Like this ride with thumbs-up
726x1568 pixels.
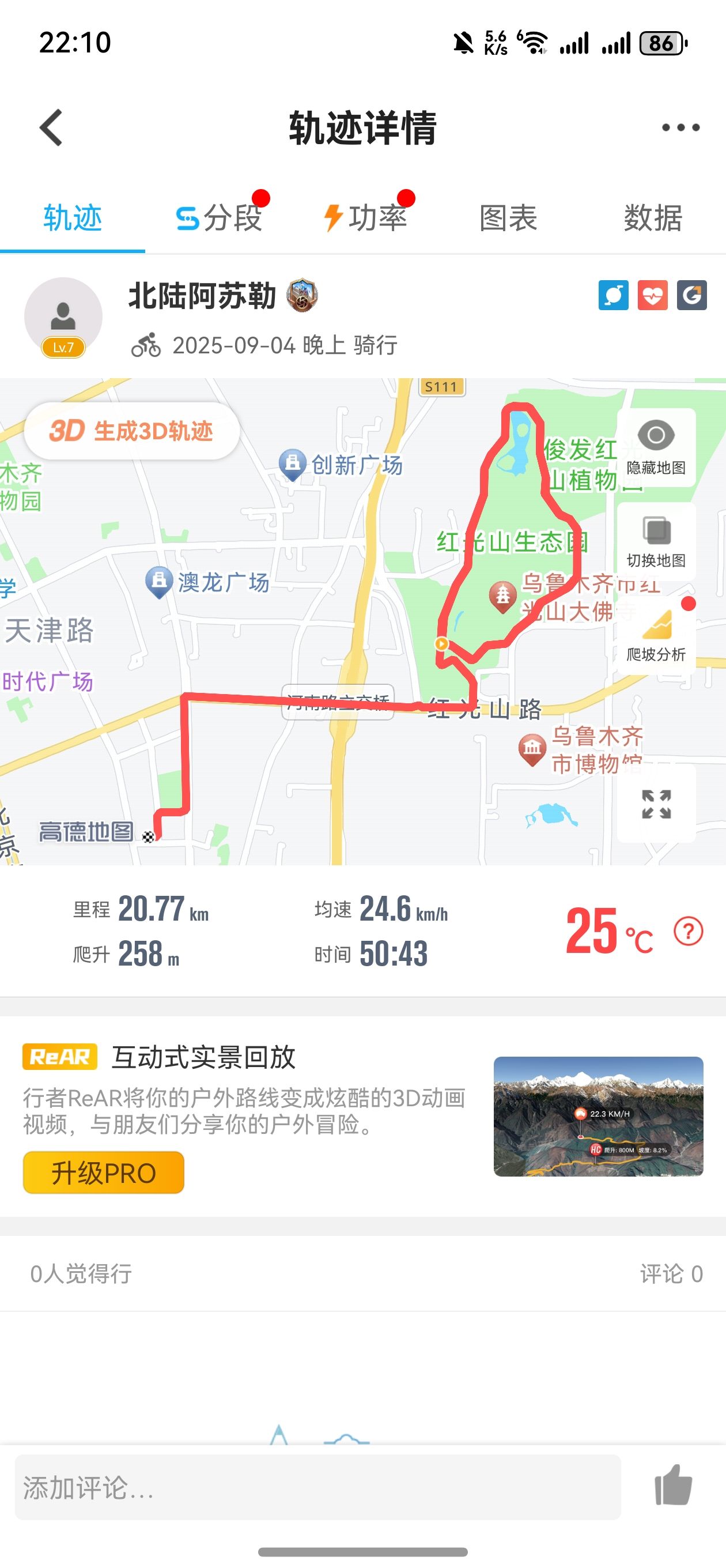pos(673,1486)
